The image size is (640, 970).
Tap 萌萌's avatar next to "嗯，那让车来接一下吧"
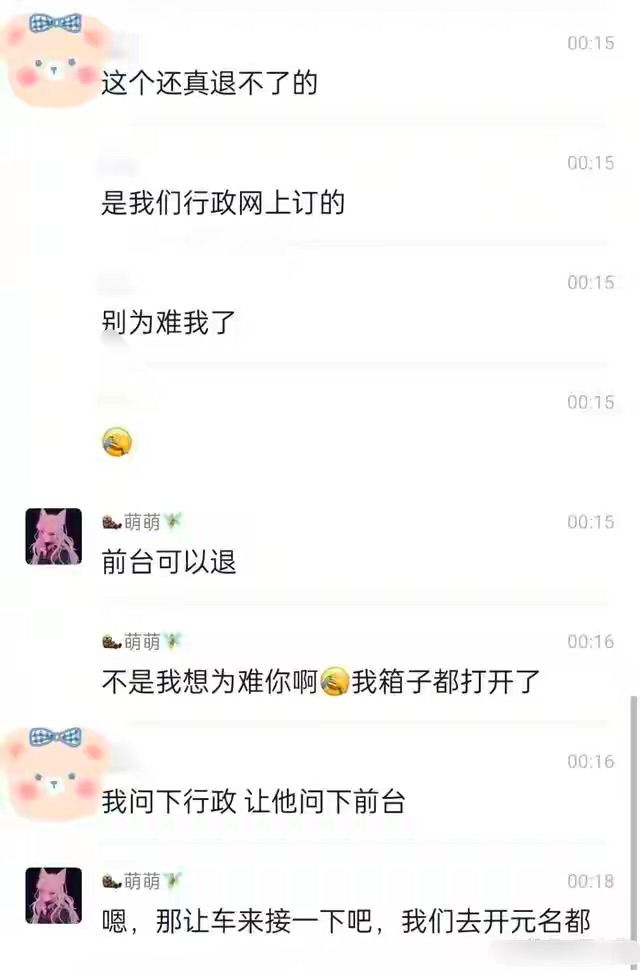tap(53, 896)
